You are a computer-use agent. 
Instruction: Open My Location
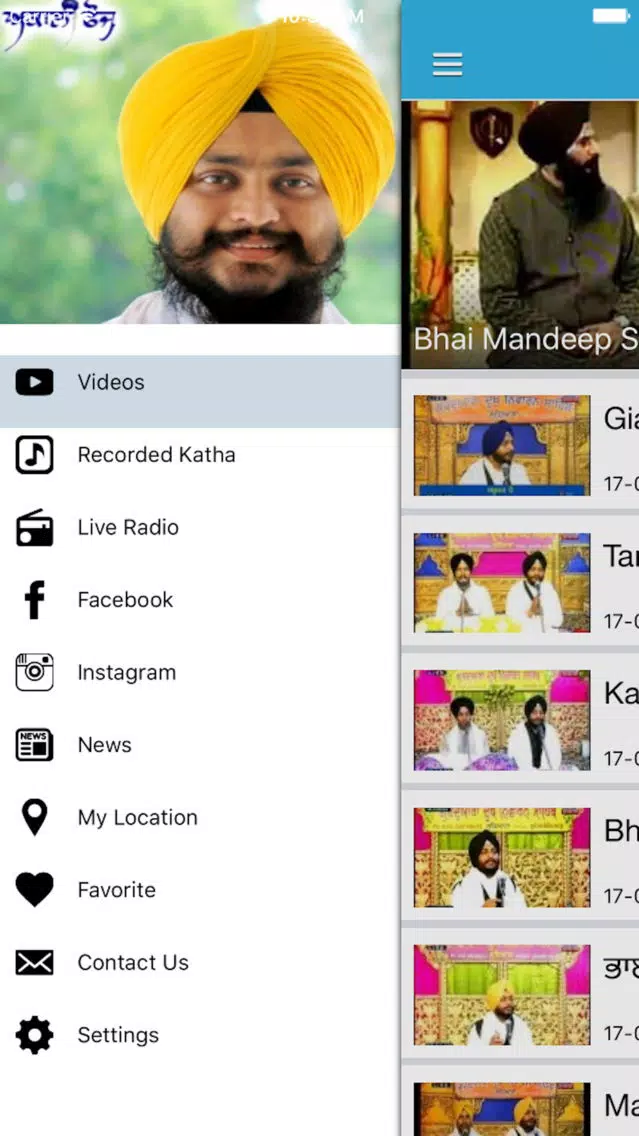(x=200, y=817)
